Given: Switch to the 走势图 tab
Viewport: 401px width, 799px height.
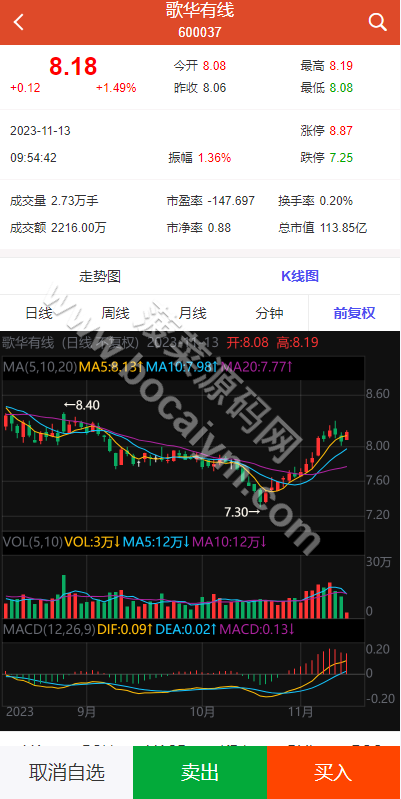Looking at the screenshot, I should [100, 277].
